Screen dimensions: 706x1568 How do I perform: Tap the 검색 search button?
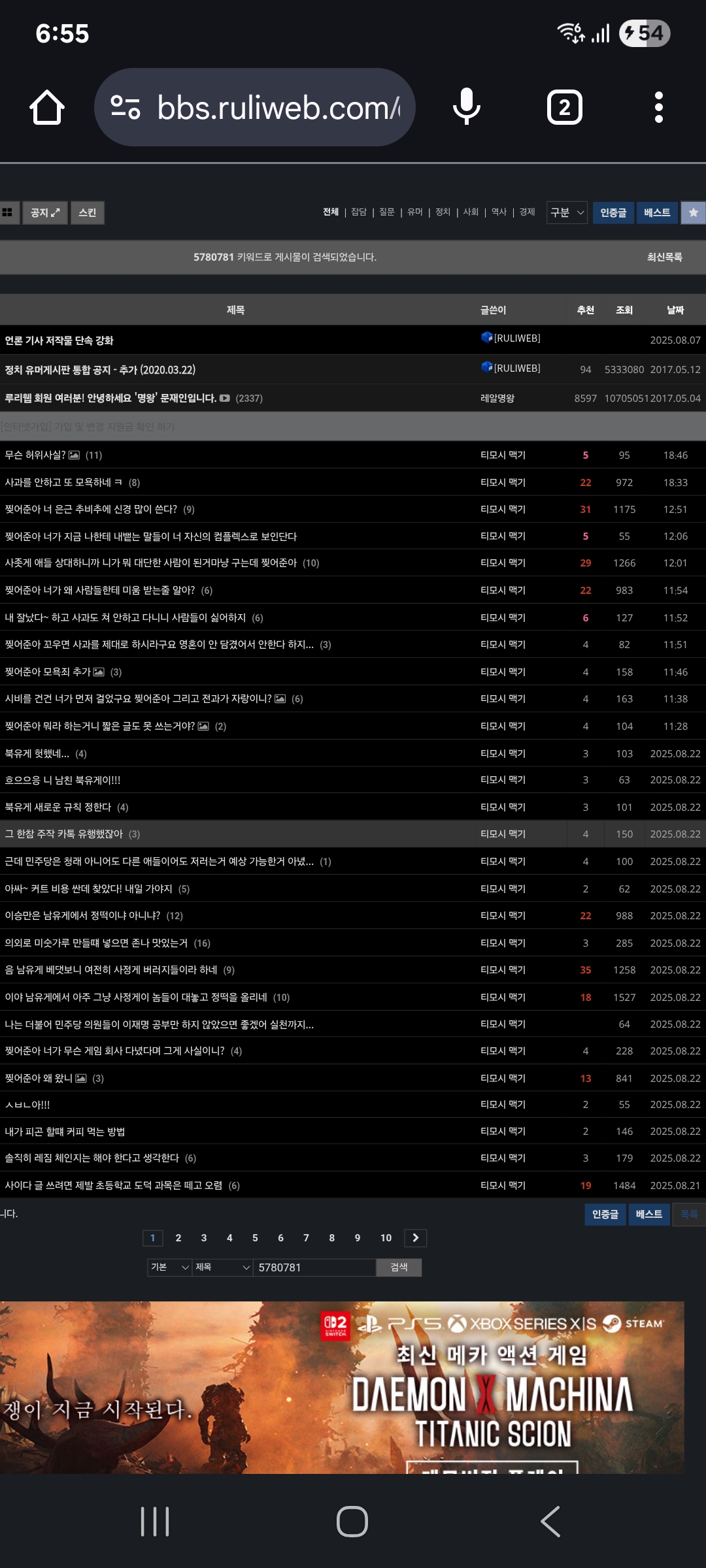399,1267
